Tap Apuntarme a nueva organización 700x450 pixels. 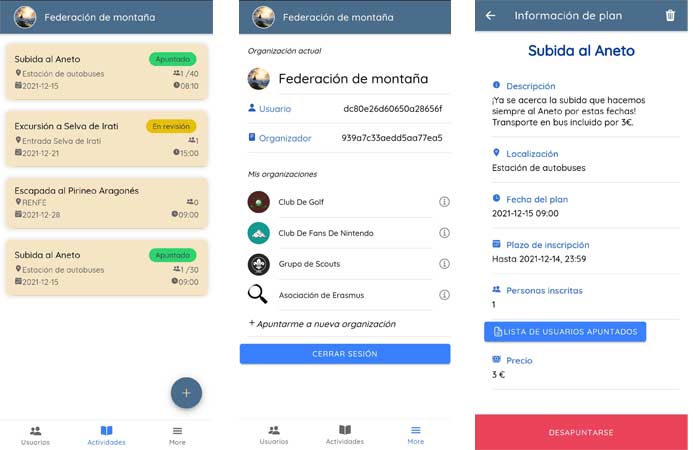[x=321, y=324]
